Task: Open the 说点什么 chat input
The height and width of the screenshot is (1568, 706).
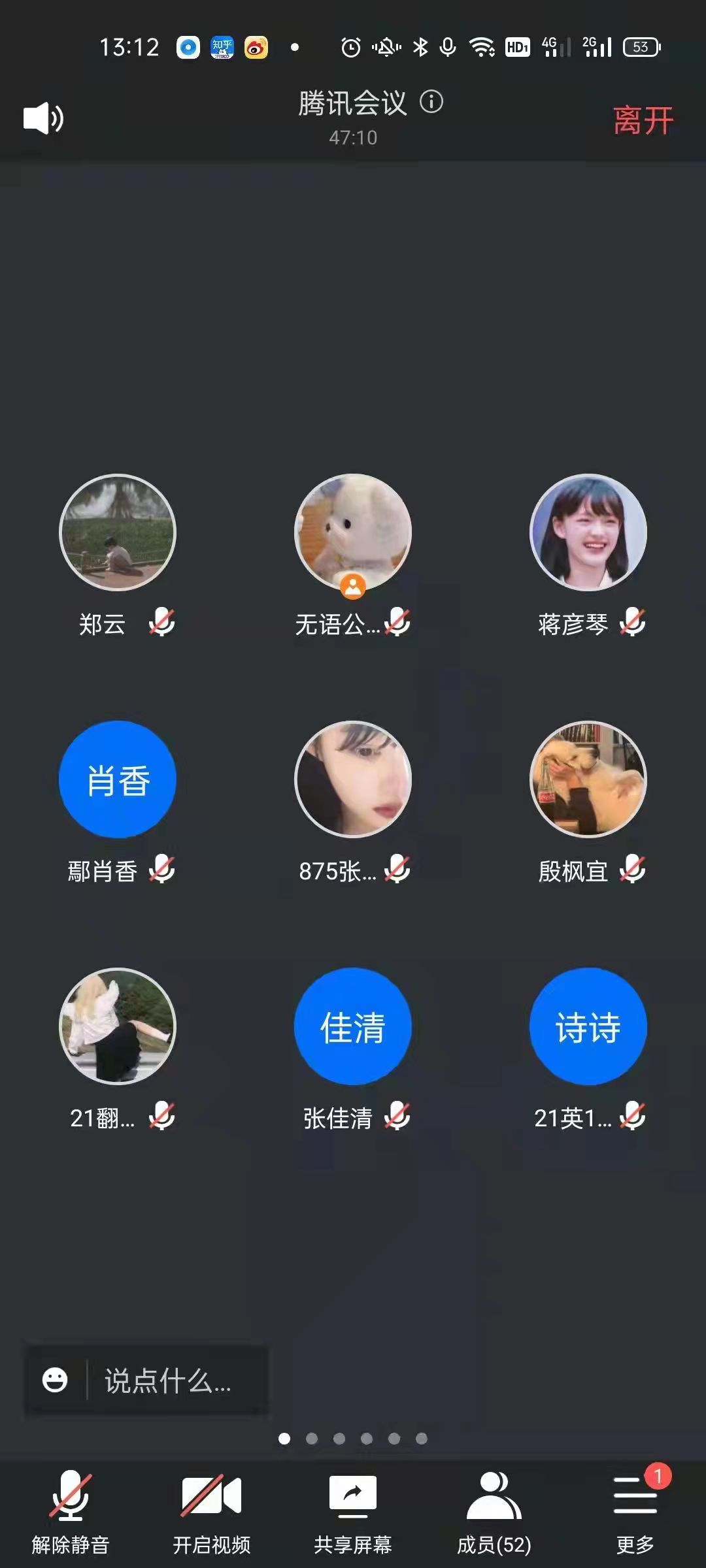Action: 169,1381
